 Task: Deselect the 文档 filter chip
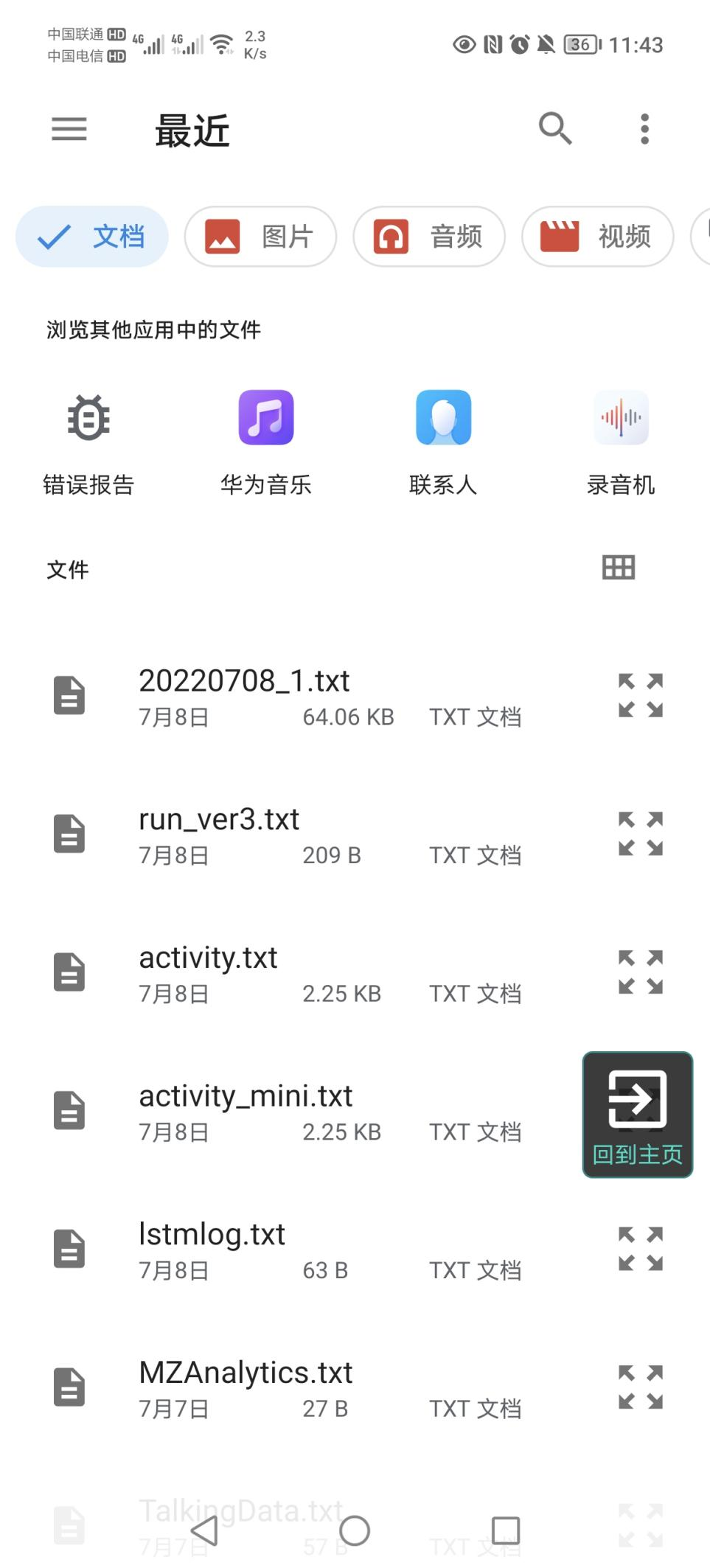pos(92,237)
